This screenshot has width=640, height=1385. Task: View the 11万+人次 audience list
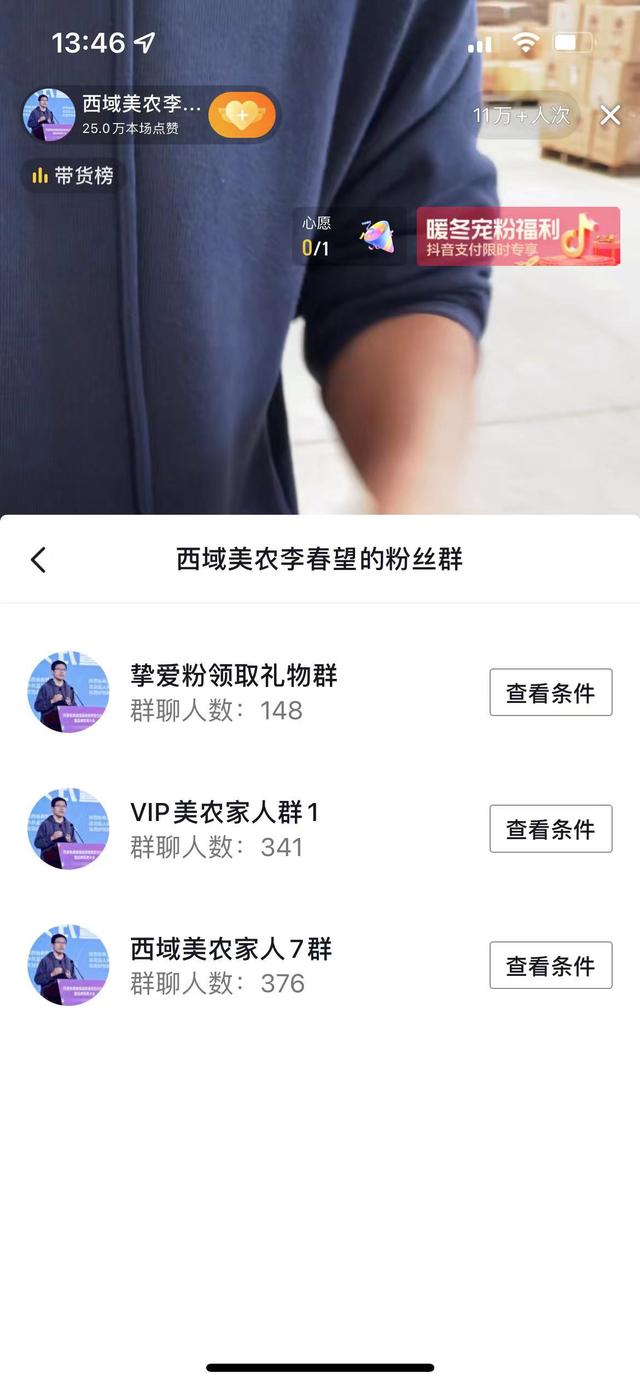point(521,115)
